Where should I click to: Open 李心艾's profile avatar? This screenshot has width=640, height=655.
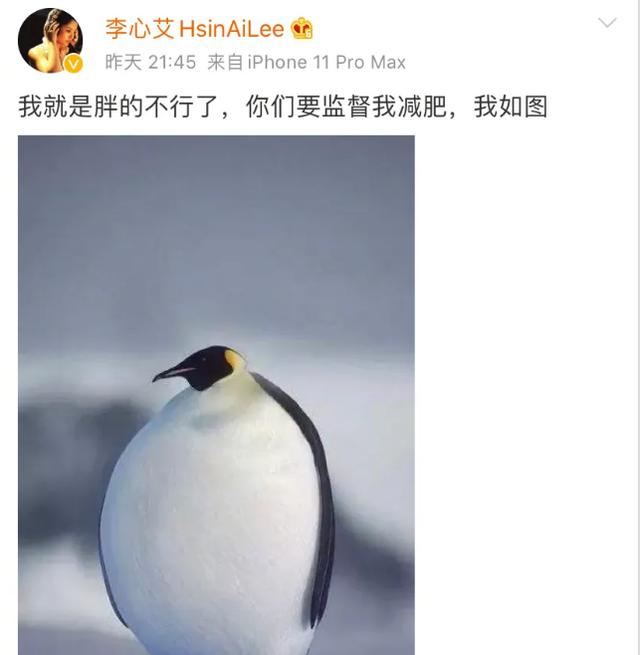[50, 40]
